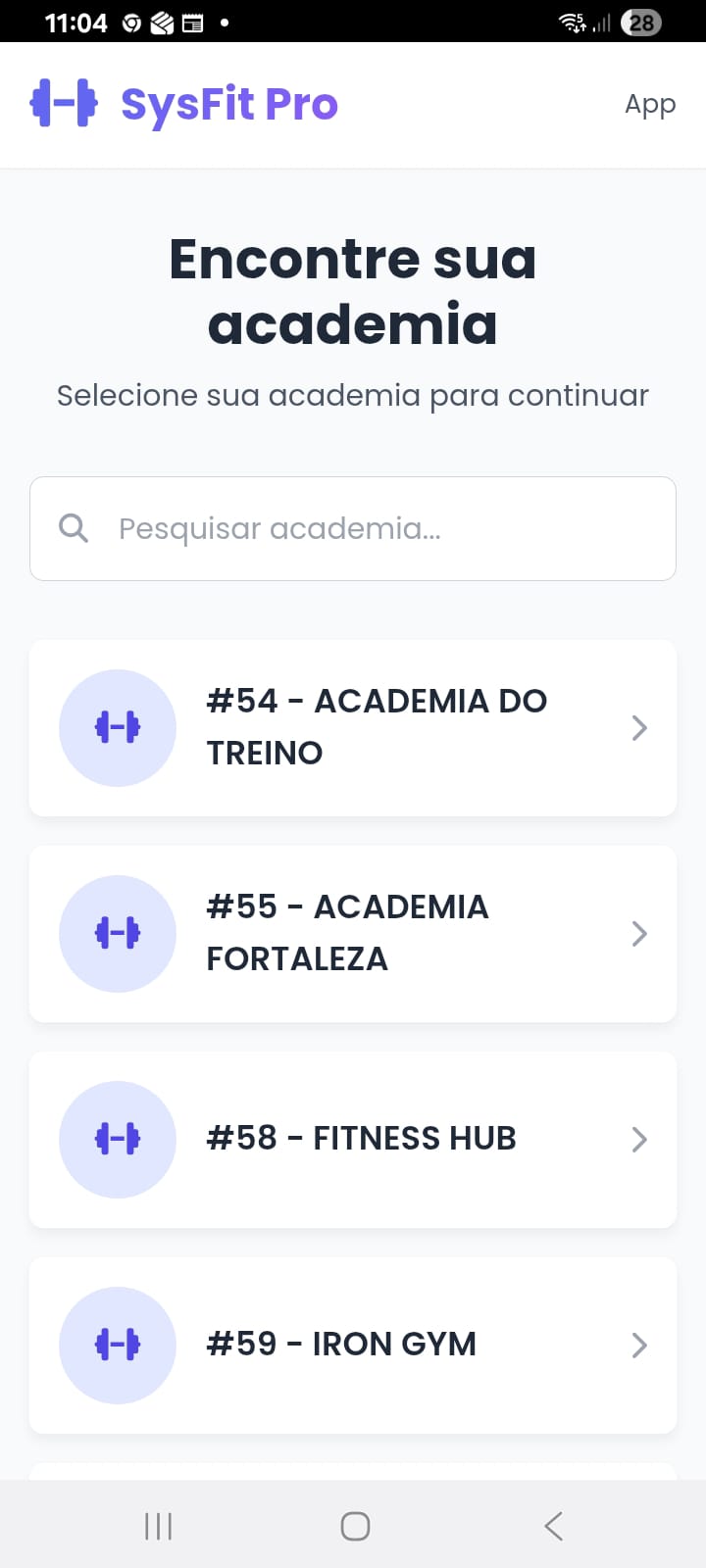Expand the chevron on Academia do Treino card
The width and height of the screenshot is (706, 1568).
coord(638,727)
